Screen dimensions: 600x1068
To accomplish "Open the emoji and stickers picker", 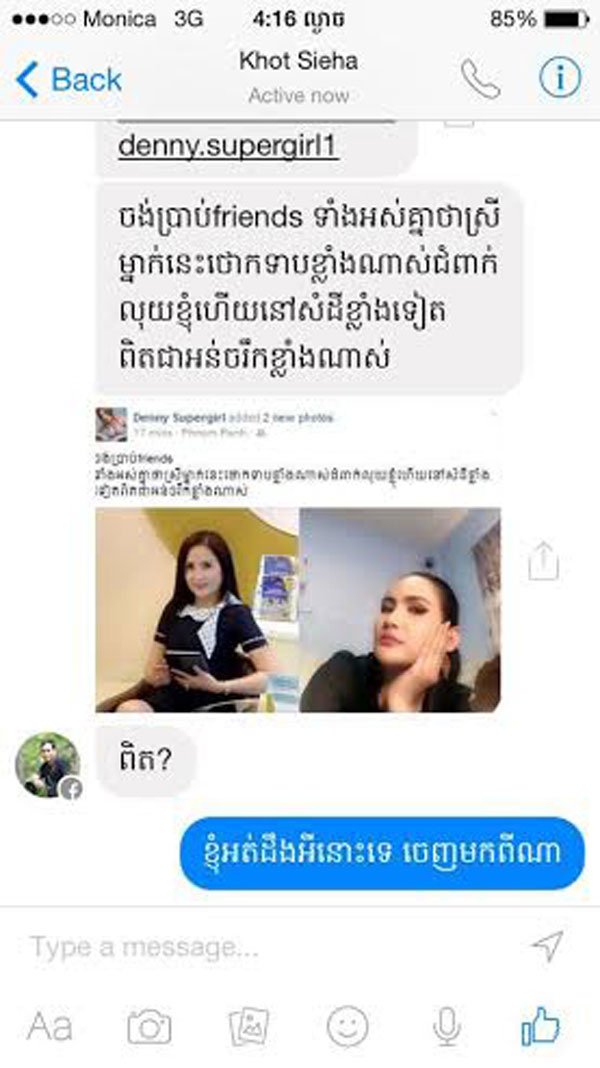I will 347,1026.
